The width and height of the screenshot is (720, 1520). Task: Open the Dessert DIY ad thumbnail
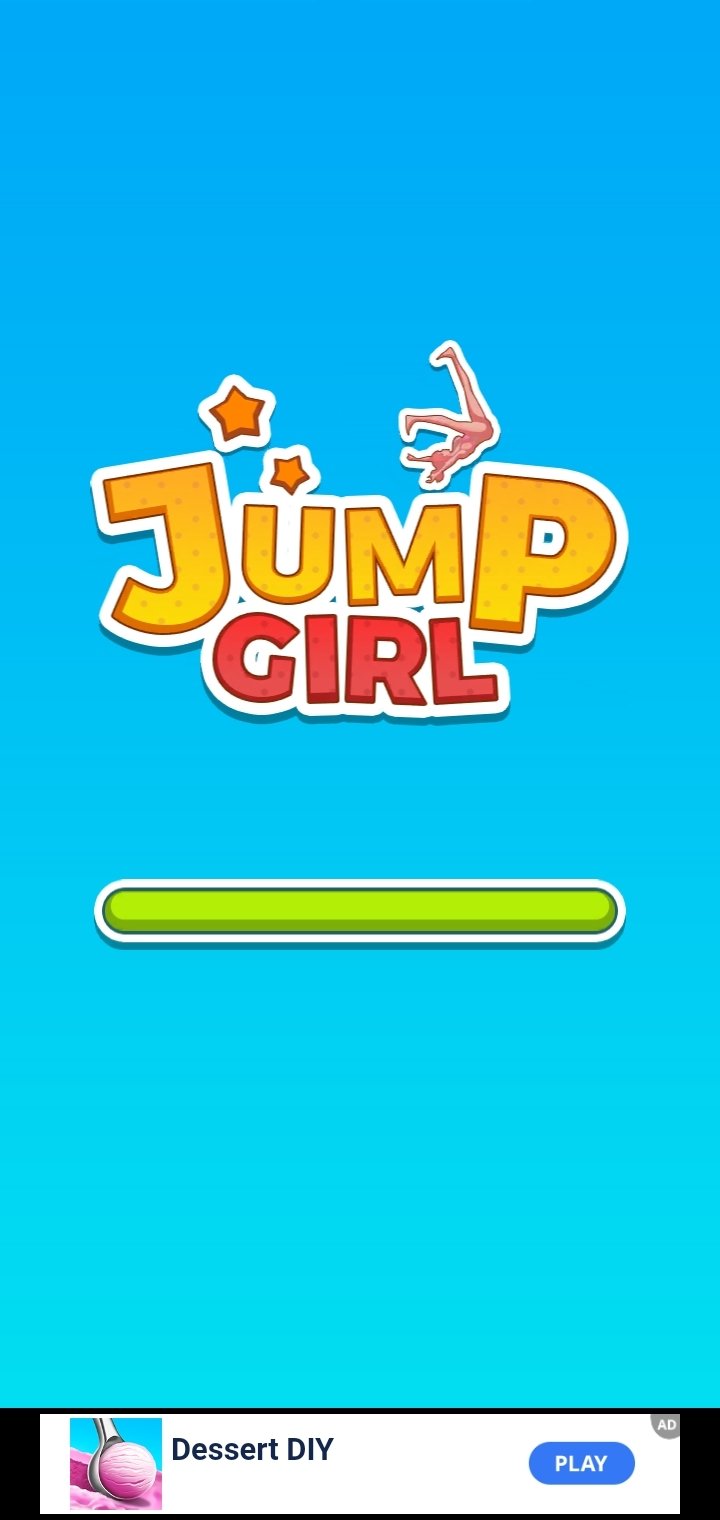coord(116,1463)
